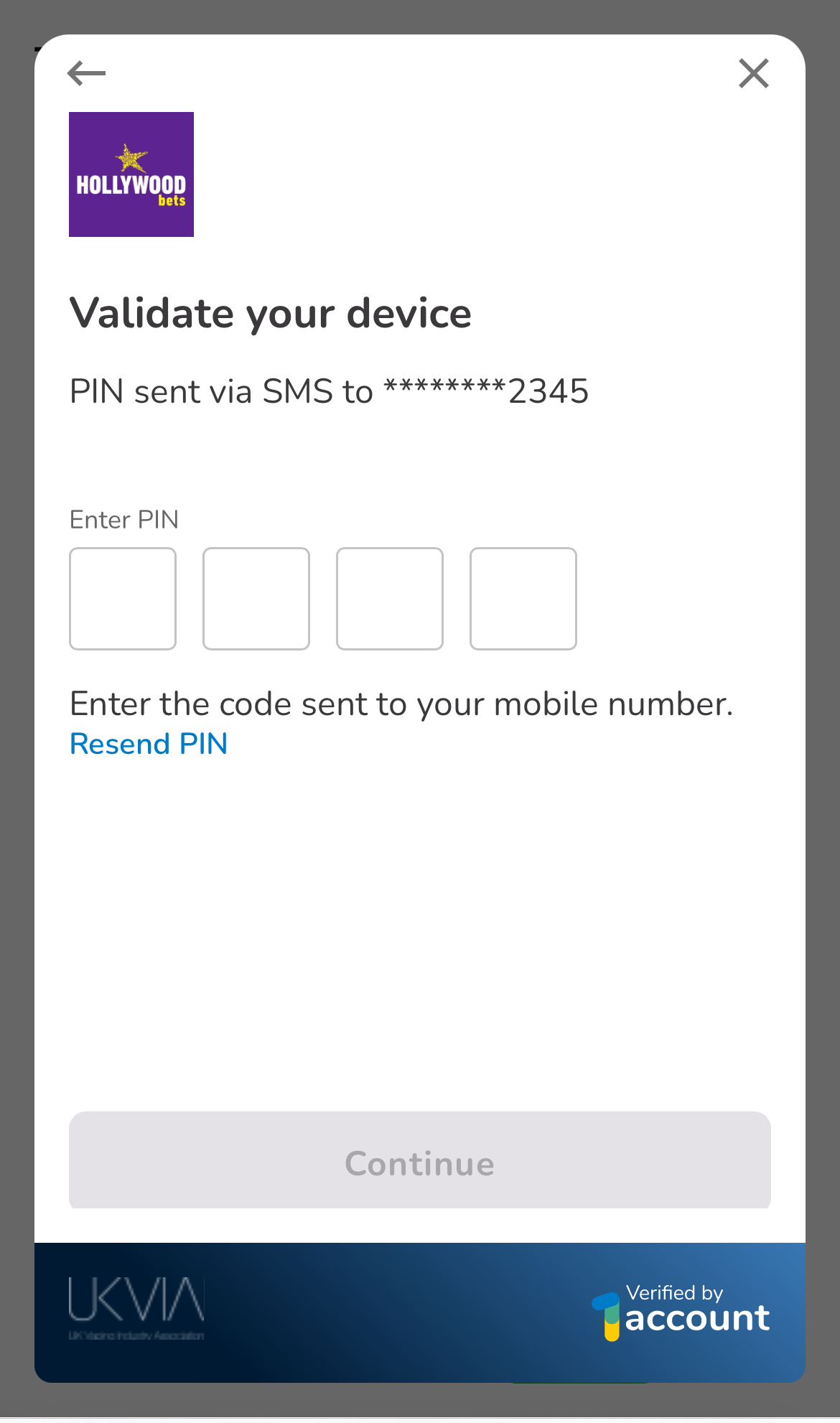Select the fourth PIN digit field
Image resolution: width=840 pixels, height=1423 pixels.
click(x=523, y=598)
